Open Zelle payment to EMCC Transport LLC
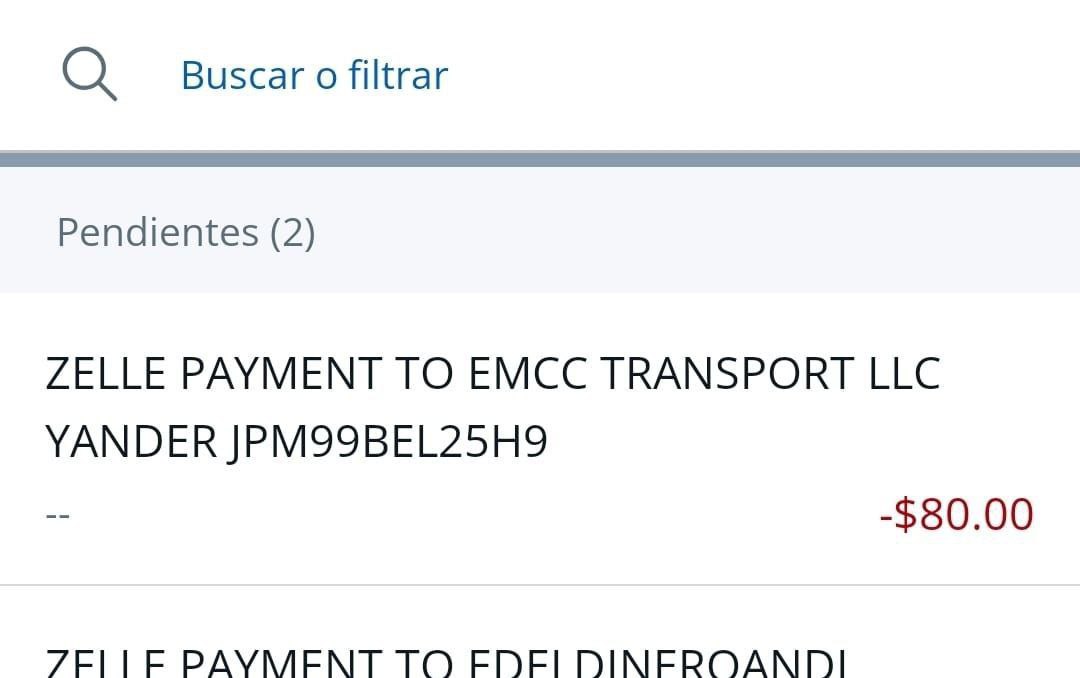 pyautogui.click(x=493, y=407)
